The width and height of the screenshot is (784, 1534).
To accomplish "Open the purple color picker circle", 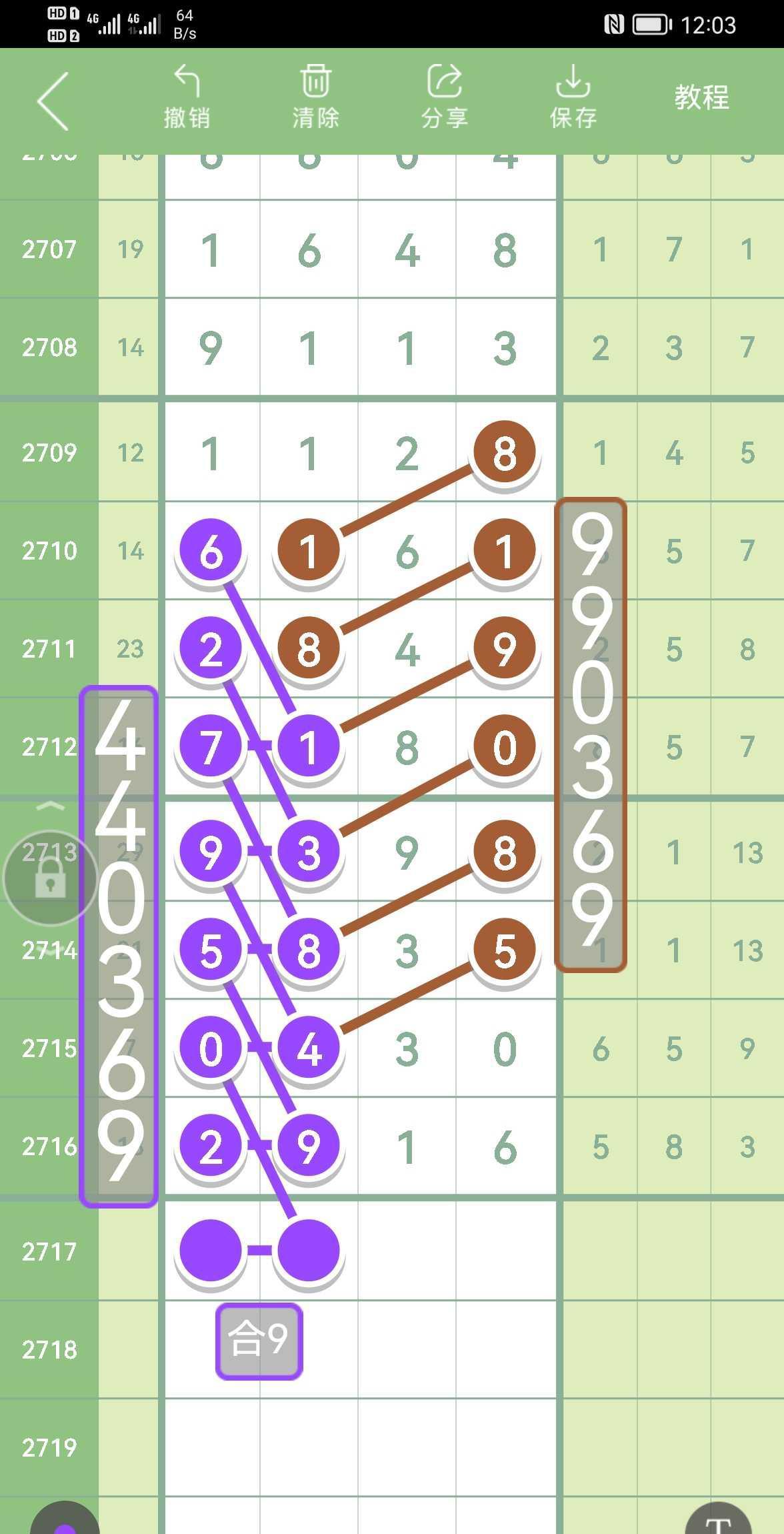I will coord(65,1519).
